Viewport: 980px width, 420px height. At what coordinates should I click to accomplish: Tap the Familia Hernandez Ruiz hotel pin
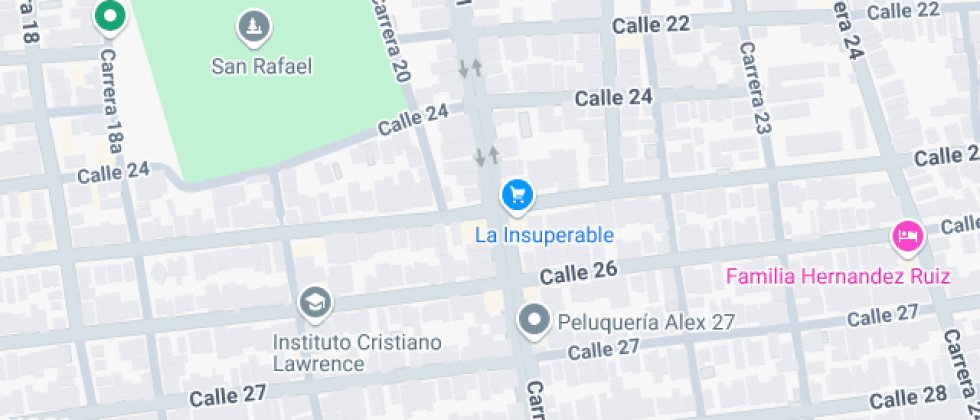coord(908,238)
